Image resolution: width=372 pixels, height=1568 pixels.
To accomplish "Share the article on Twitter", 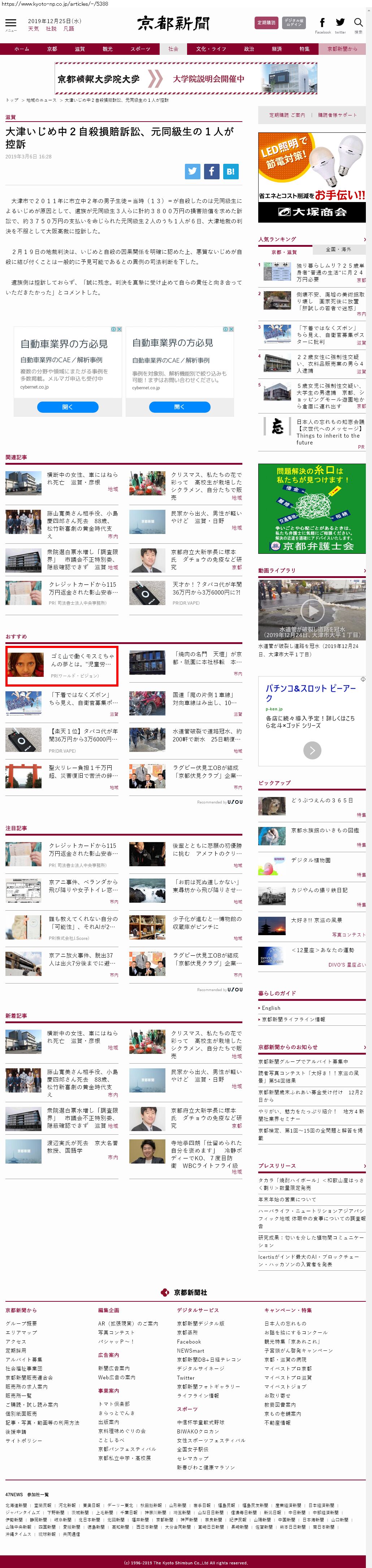I will tap(193, 172).
